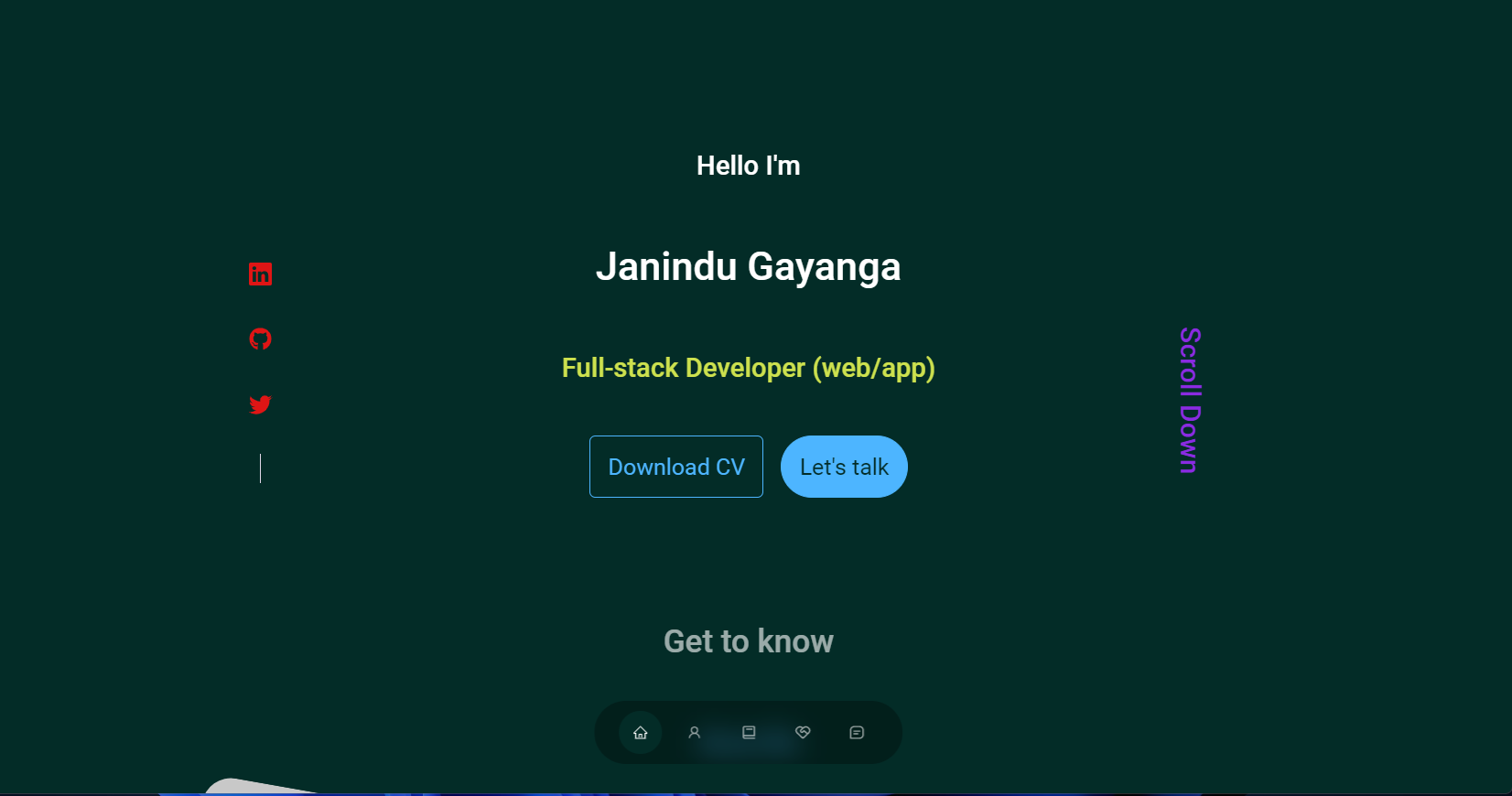Switch to the services (handshake heart) section

[x=803, y=733]
